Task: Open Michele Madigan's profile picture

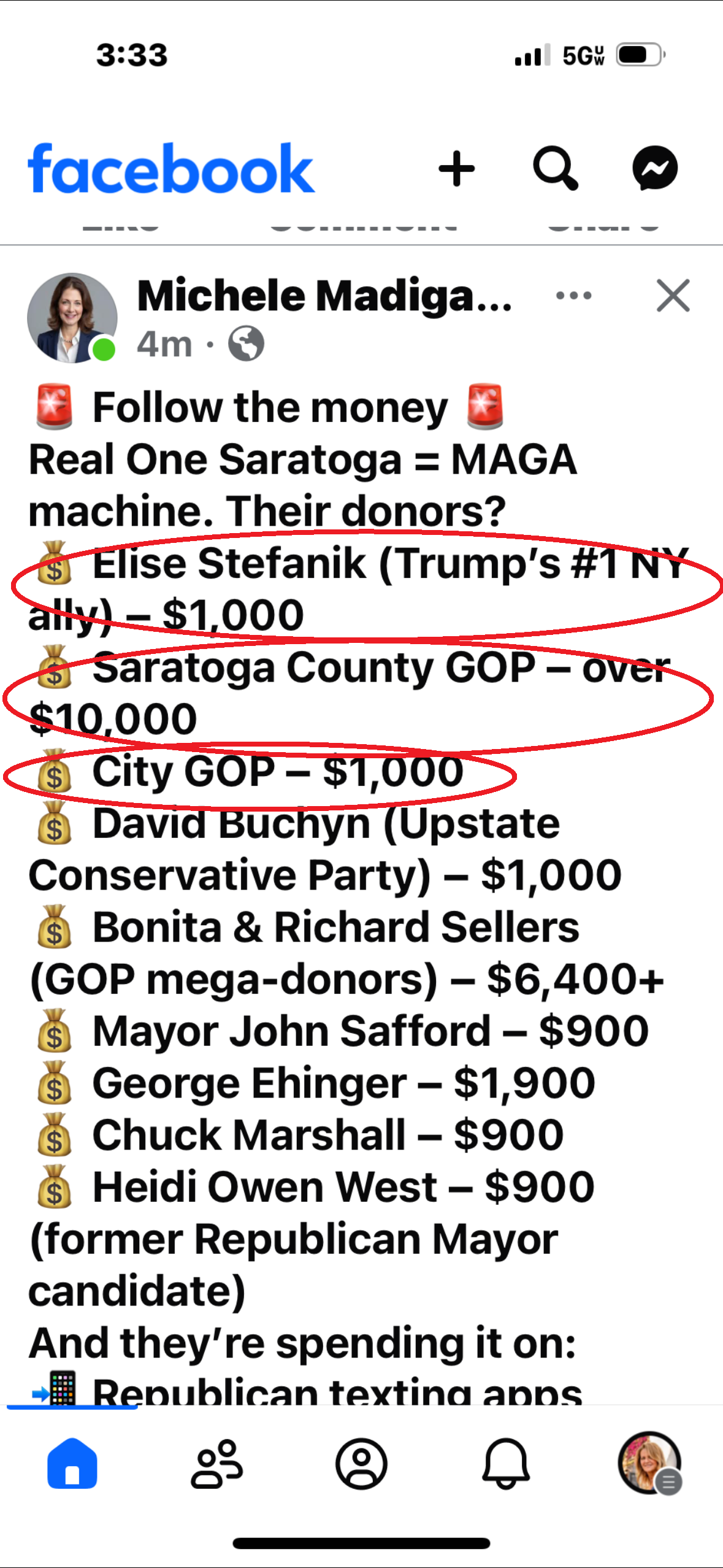Action: [72, 318]
